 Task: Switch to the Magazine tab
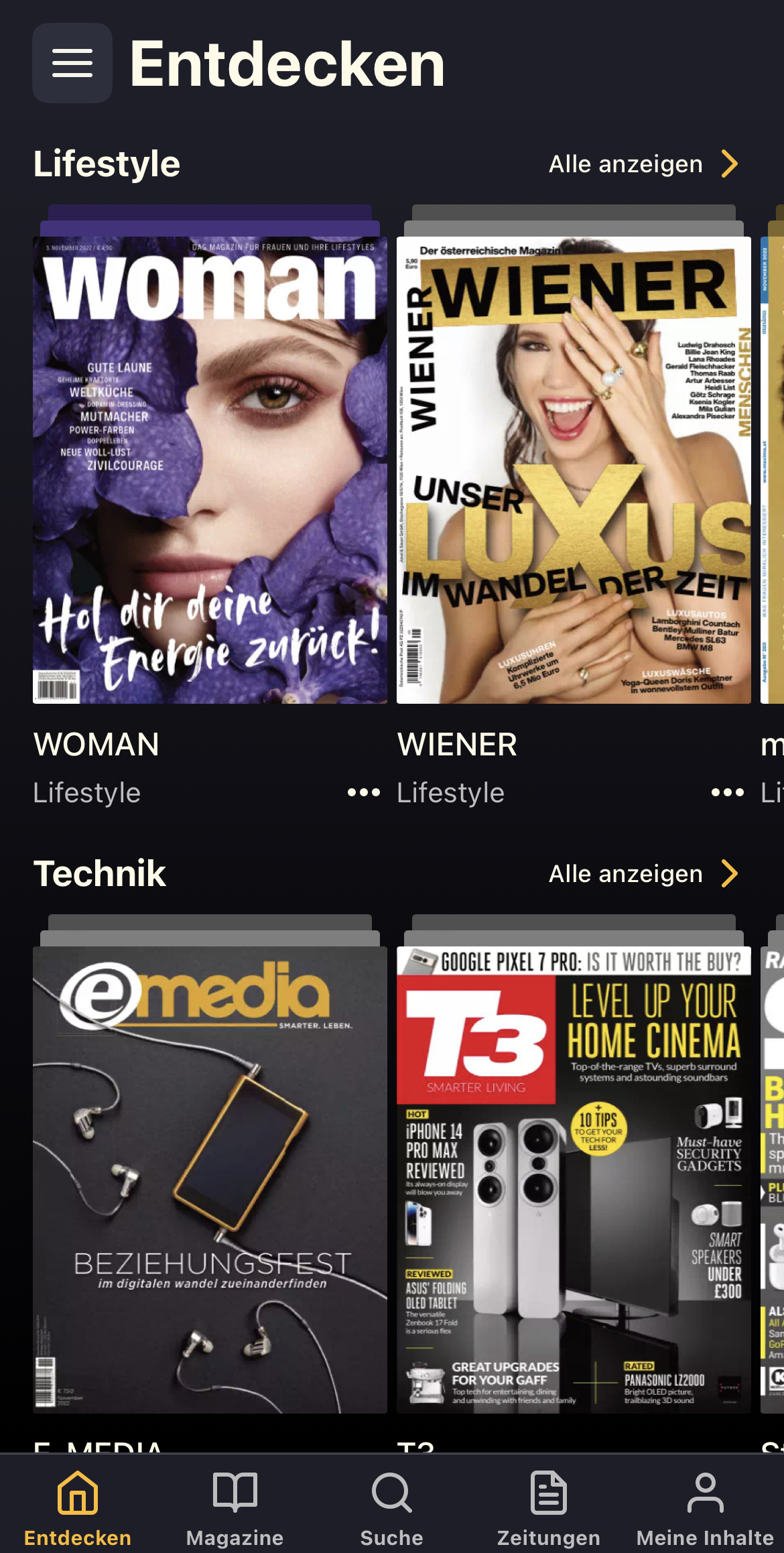(235, 1509)
